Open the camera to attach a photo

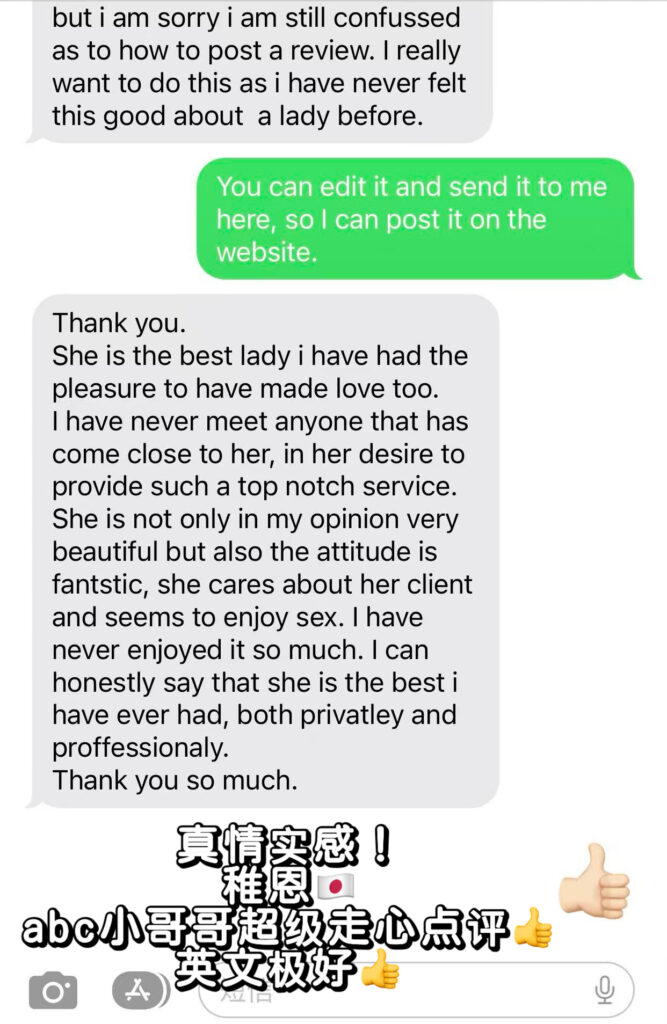point(53,991)
